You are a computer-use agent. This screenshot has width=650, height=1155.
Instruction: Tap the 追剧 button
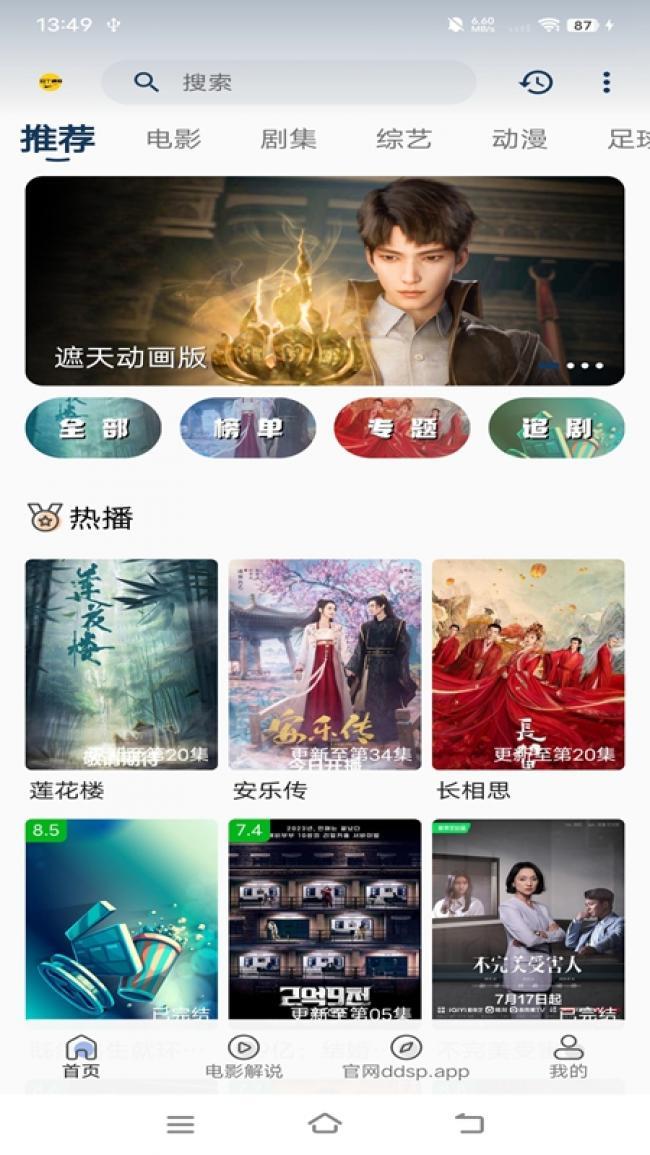(556, 428)
